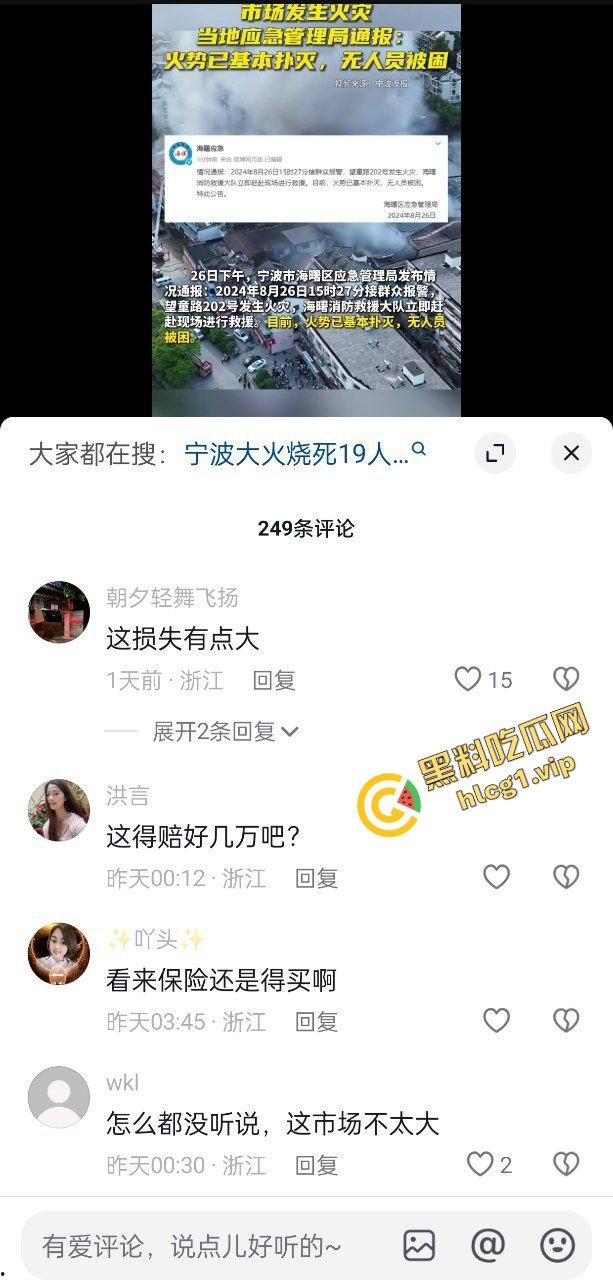Close the comments panel
This screenshot has height=1280, width=613.
(571, 454)
